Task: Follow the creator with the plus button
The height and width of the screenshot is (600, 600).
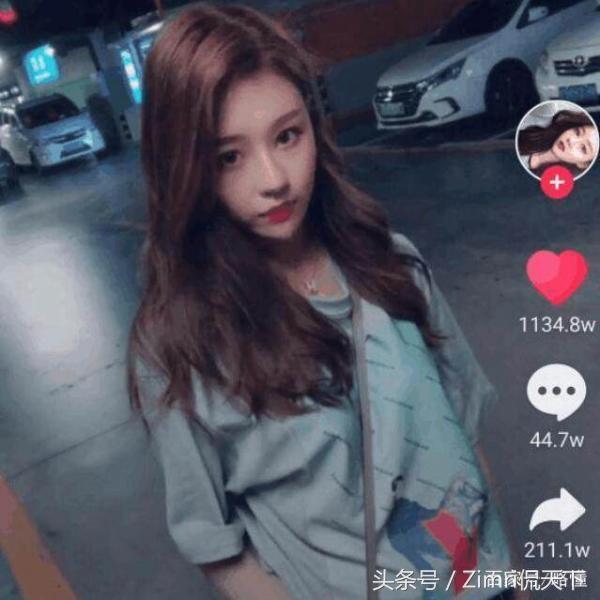Action: coord(556,184)
